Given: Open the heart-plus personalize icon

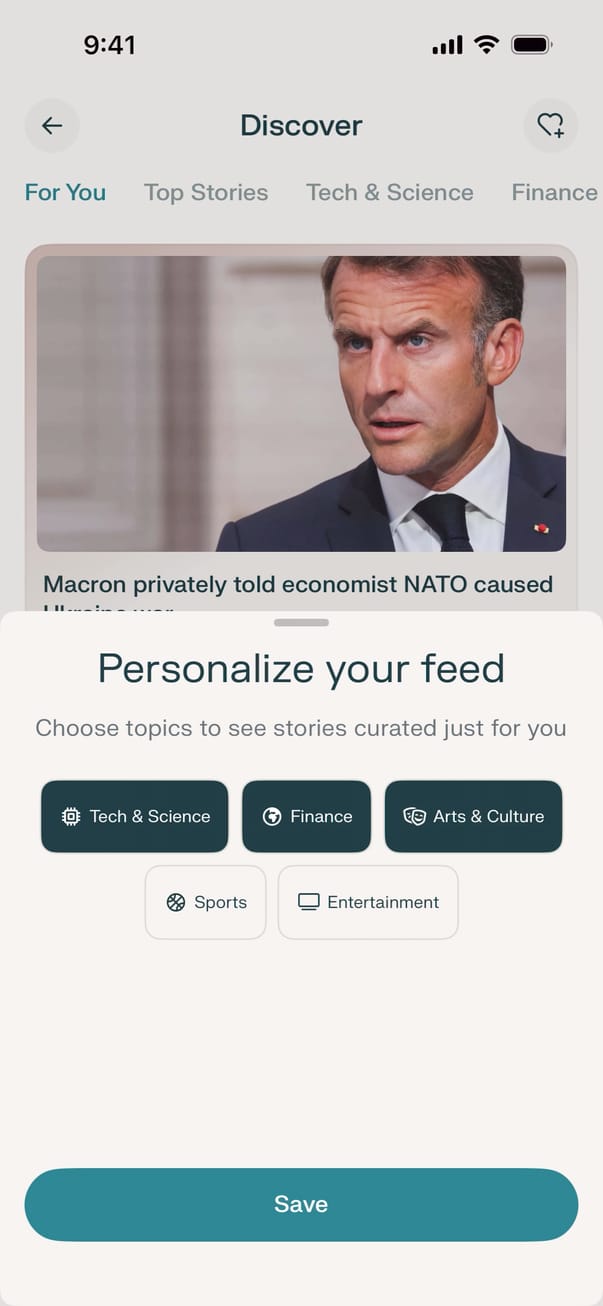Looking at the screenshot, I should [550, 126].
